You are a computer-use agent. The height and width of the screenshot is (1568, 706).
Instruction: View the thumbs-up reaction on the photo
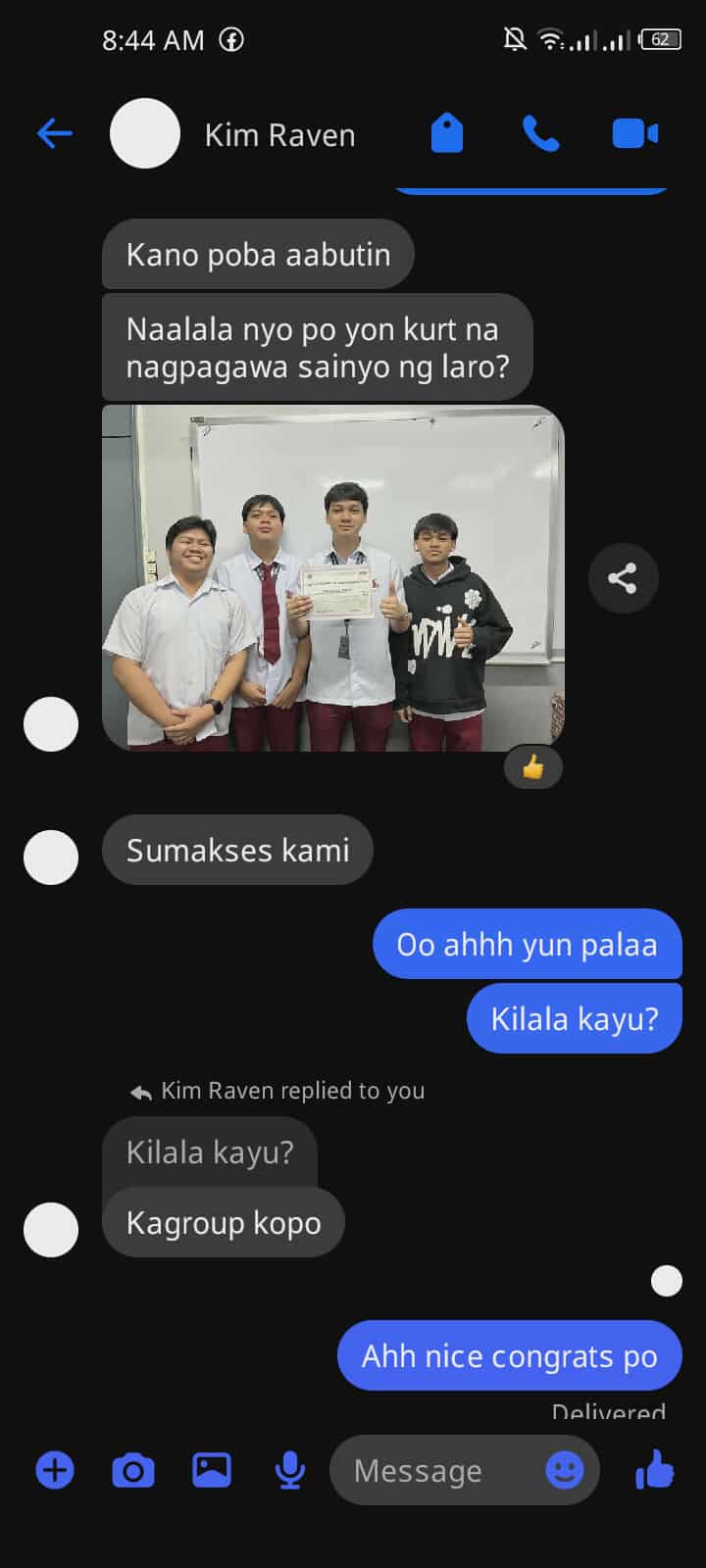(x=532, y=767)
